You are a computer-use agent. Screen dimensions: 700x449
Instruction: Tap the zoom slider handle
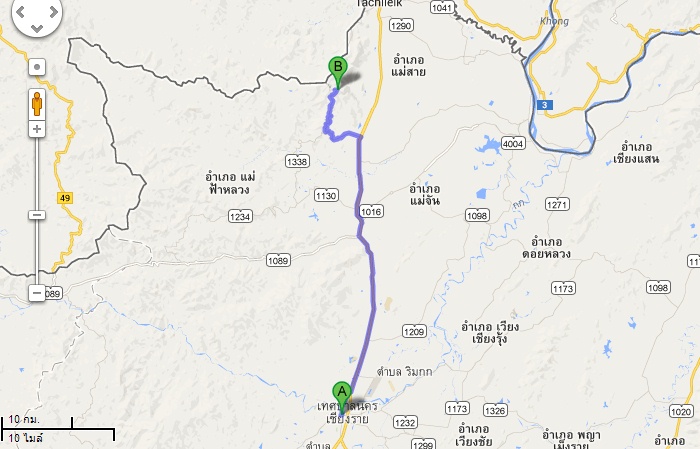pos(37,214)
